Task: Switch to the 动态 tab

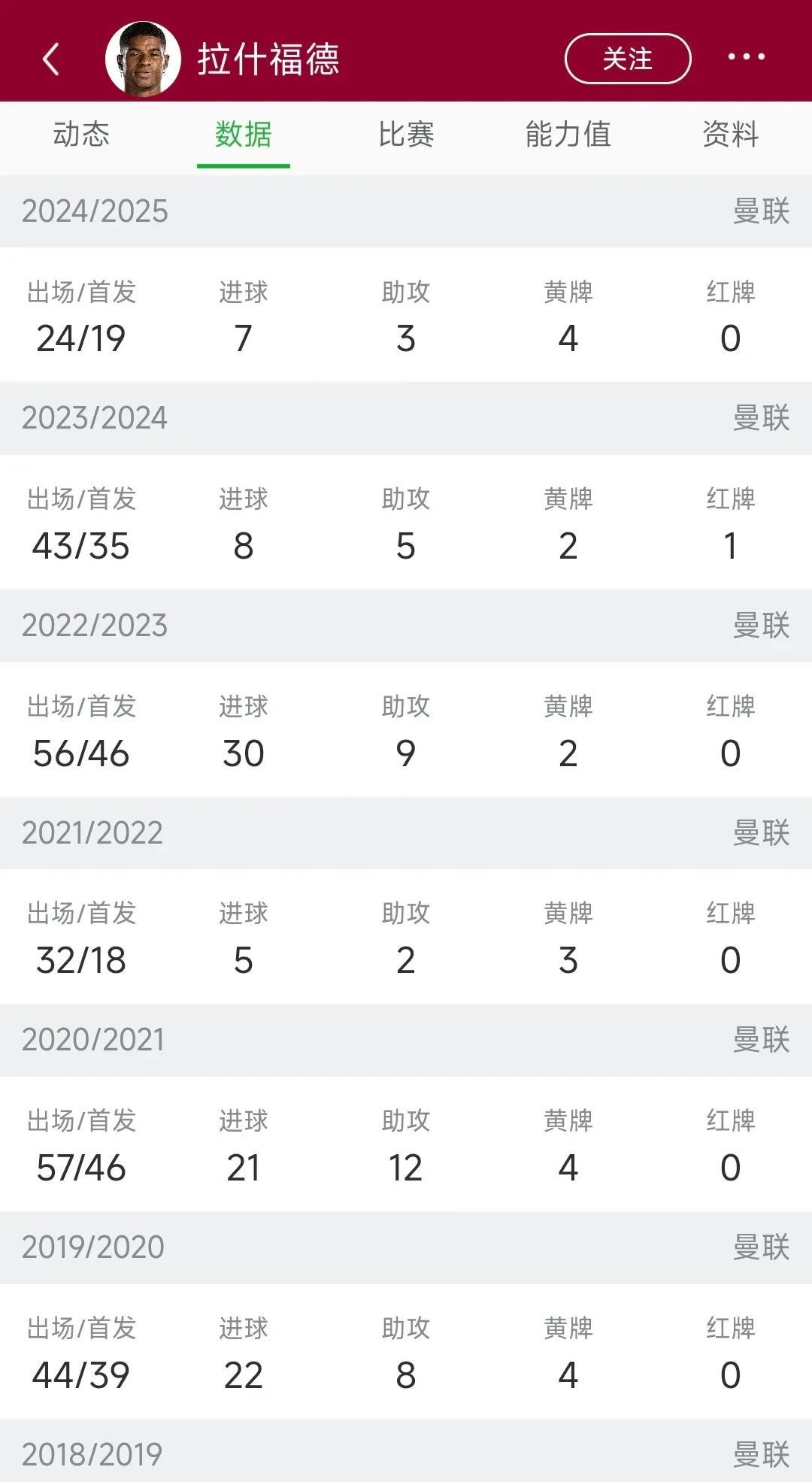Action: pos(81,135)
